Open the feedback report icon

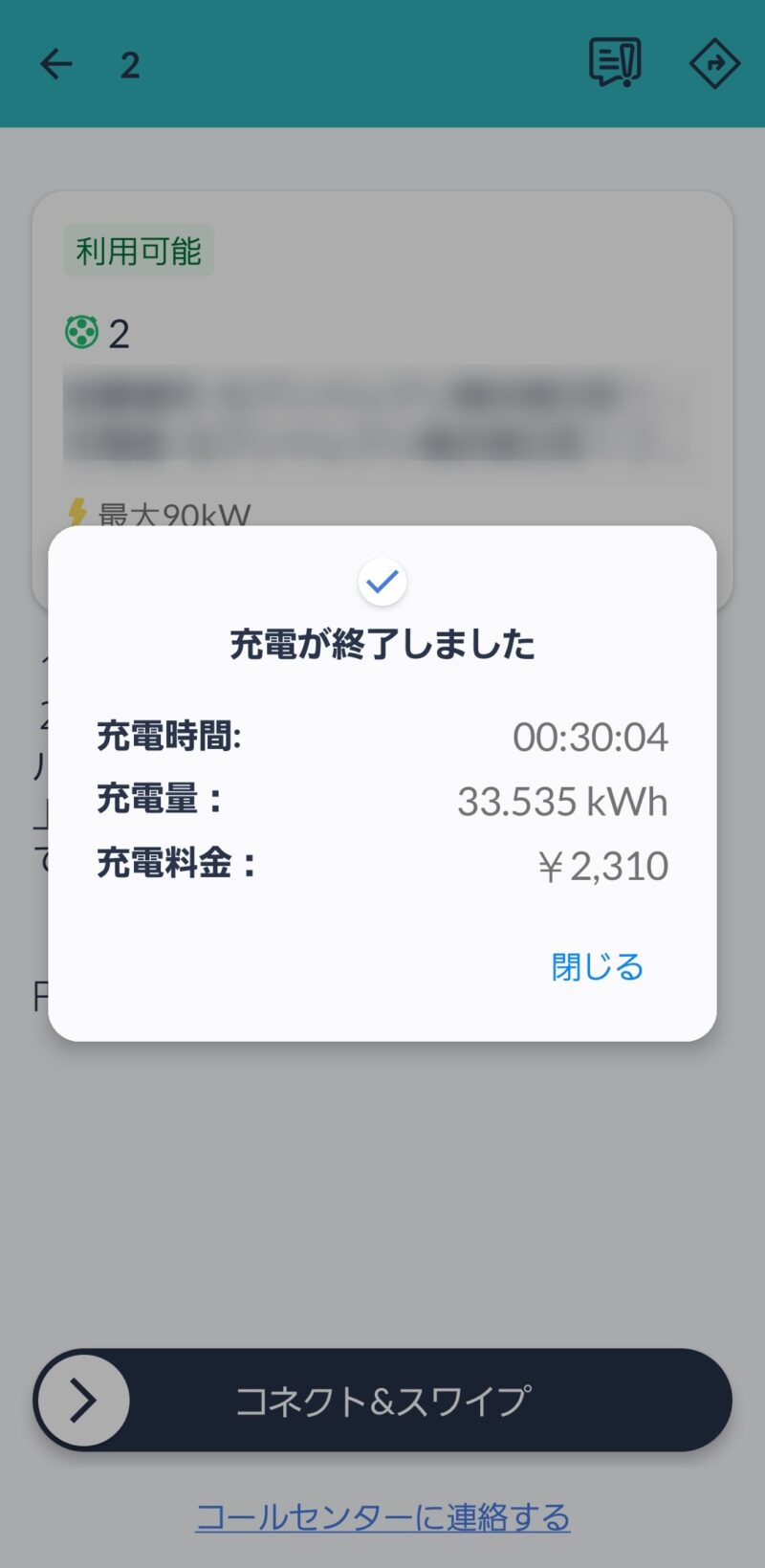pos(614,63)
